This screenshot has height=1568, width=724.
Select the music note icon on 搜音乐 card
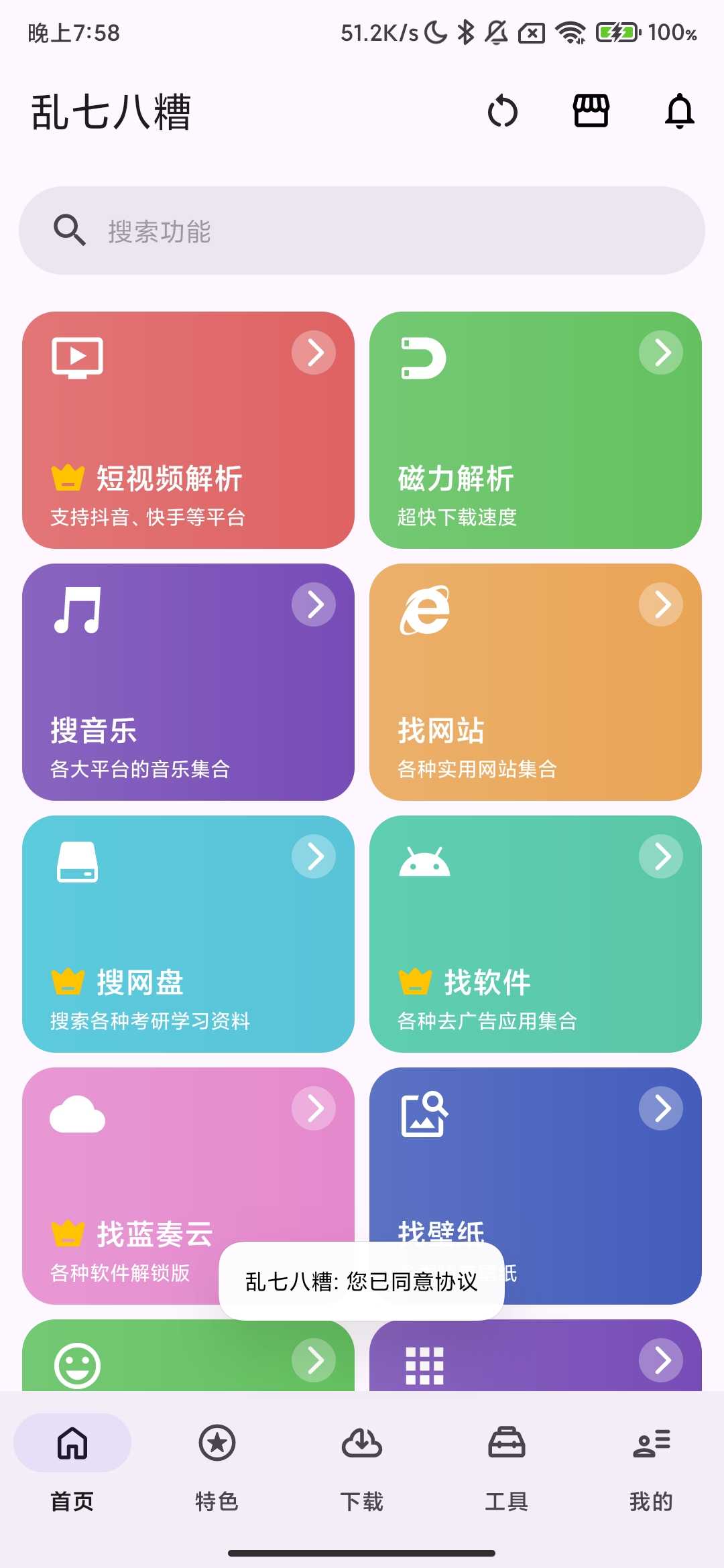pyautogui.click(x=77, y=610)
